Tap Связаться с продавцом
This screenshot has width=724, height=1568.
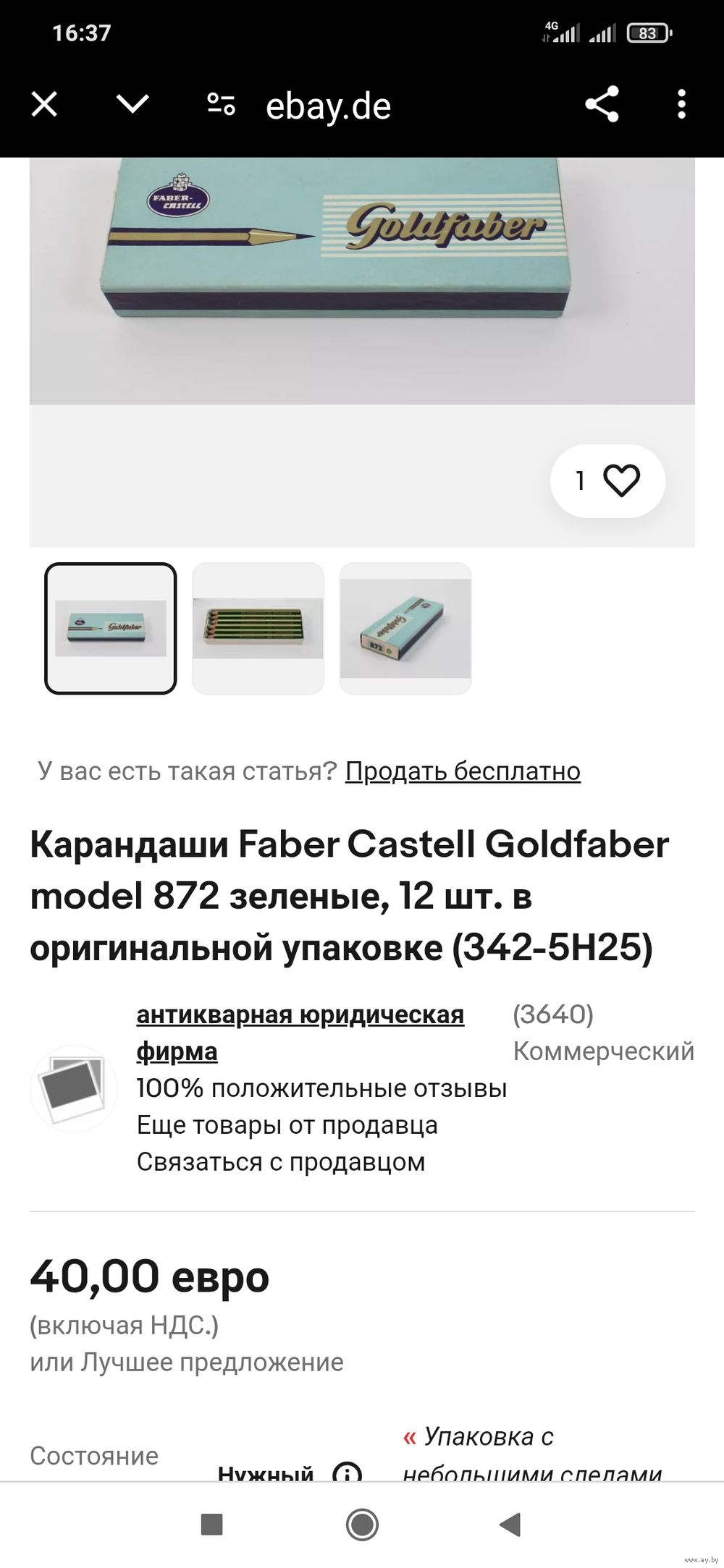[281, 1162]
